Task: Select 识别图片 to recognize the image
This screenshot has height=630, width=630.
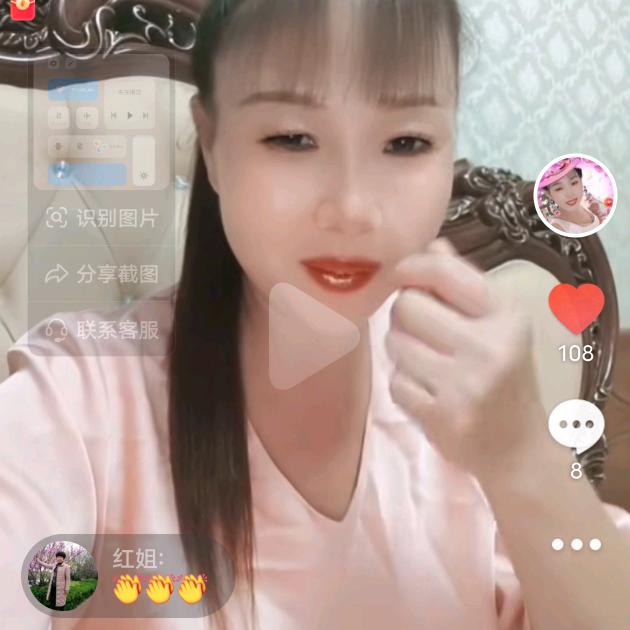Action: coord(102,218)
